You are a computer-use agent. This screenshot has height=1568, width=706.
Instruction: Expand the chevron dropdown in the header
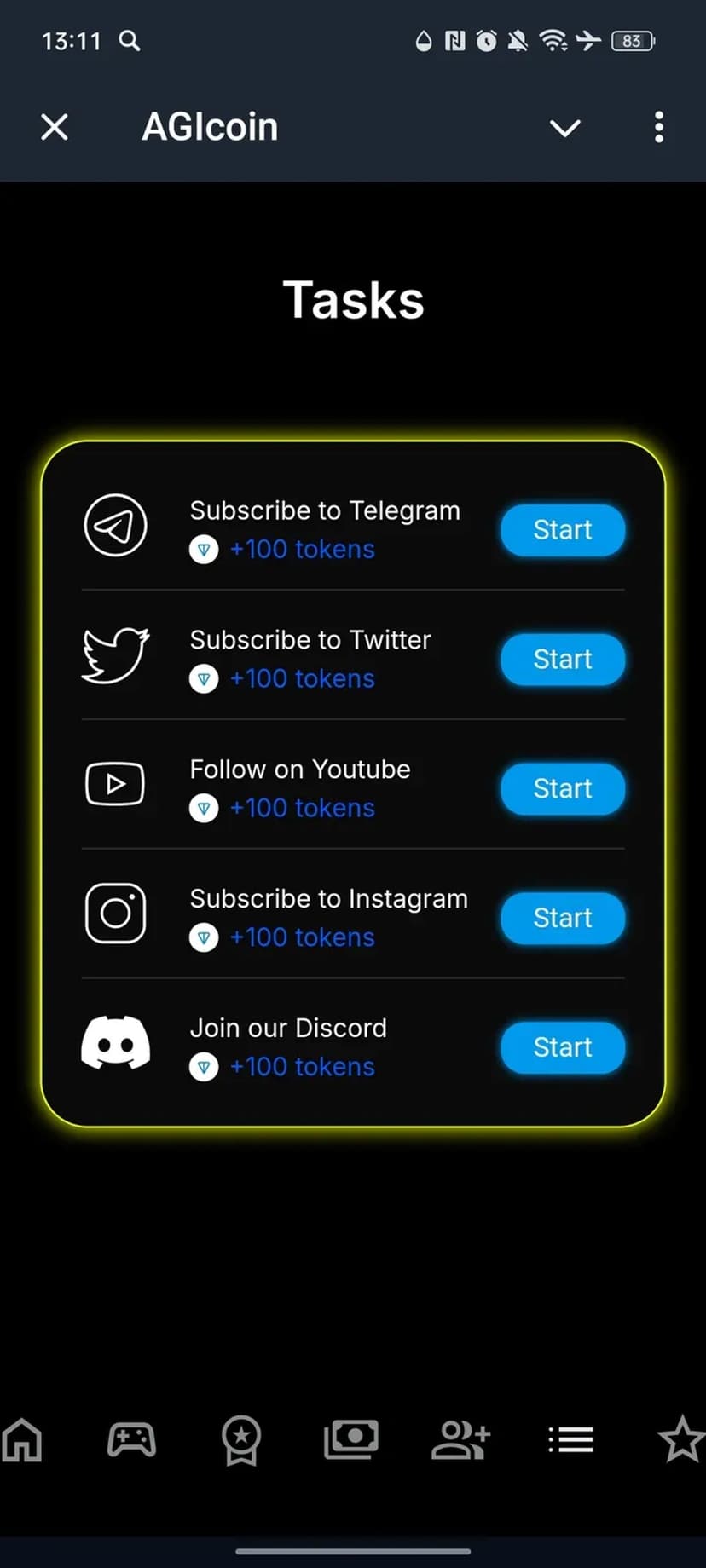pyautogui.click(x=564, y=128)
